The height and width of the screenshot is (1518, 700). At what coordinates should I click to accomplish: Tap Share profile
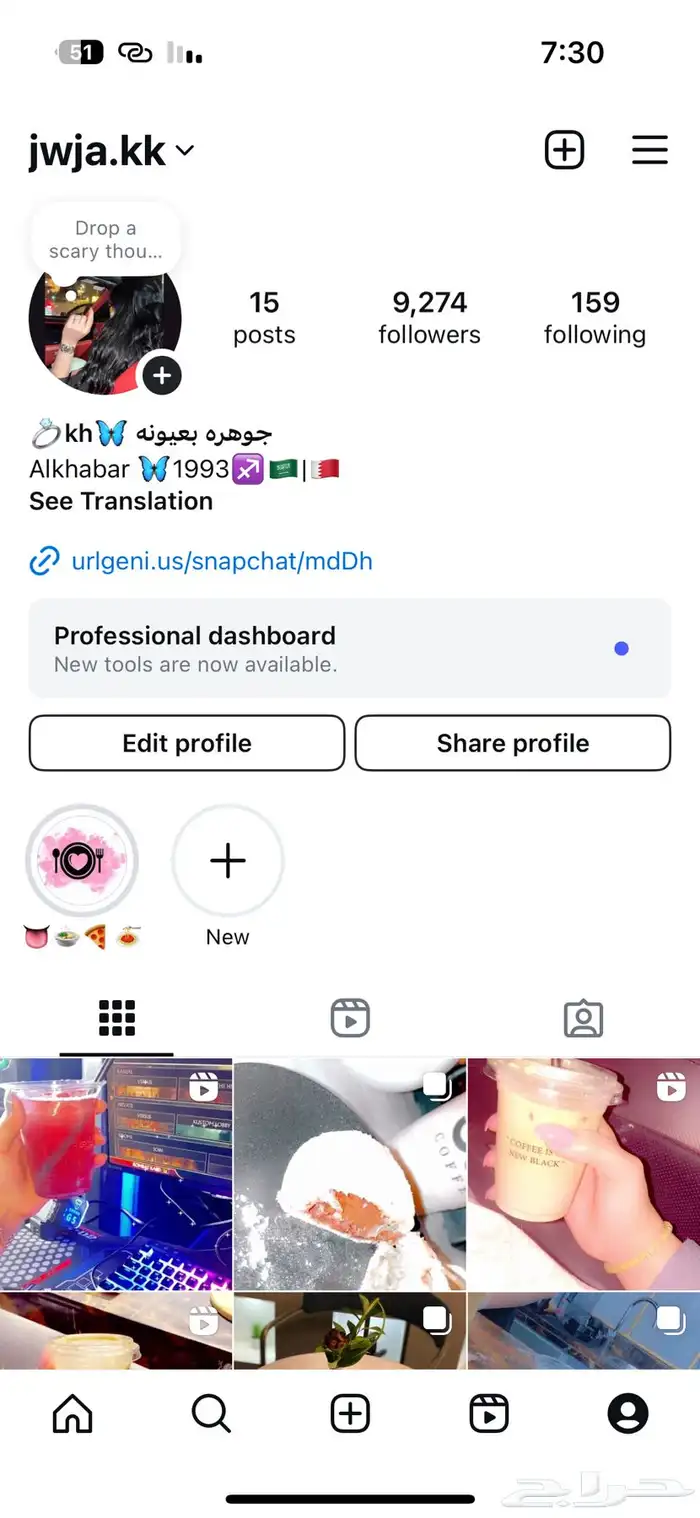512,743
